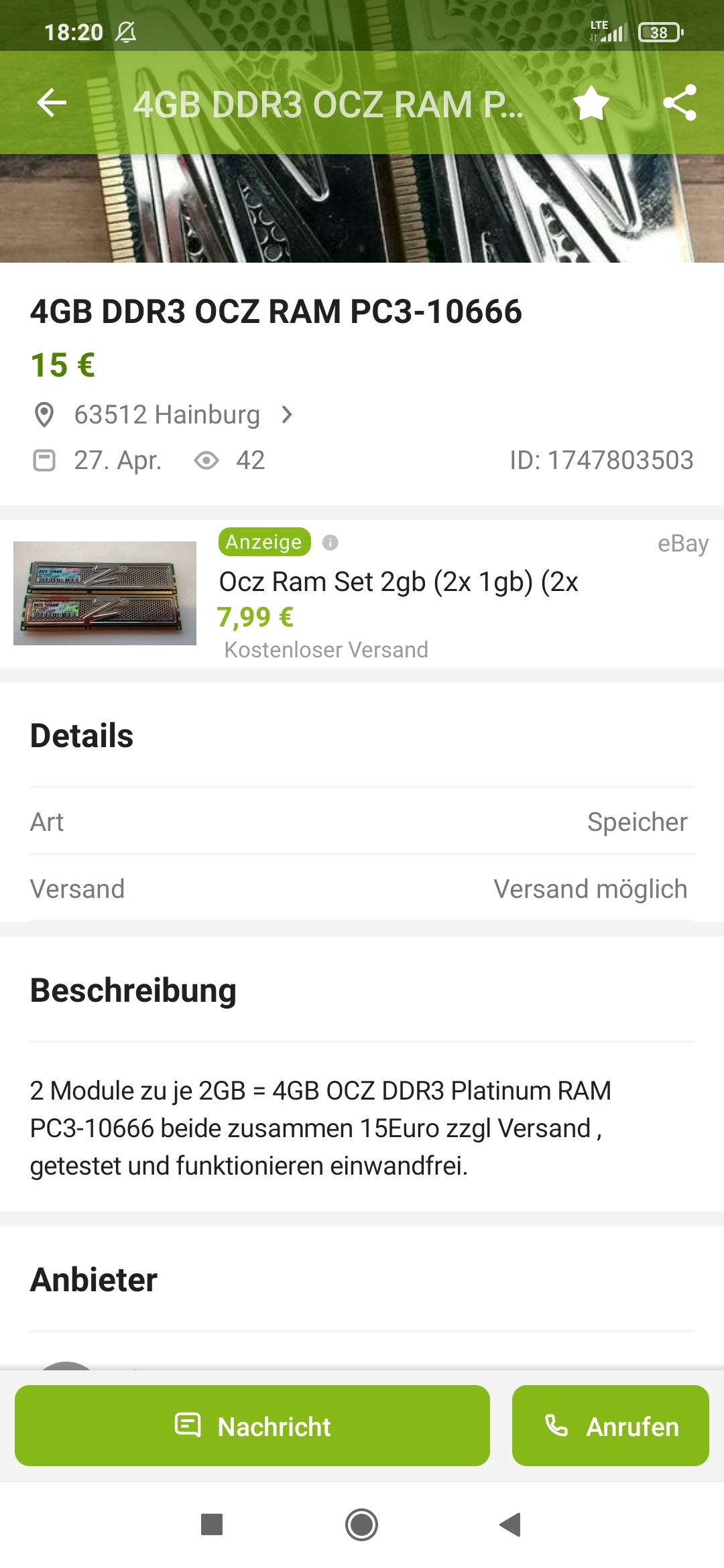Open the Ocz Ram Set eBay sponsored listing
Screen dimensions: 724x1568
tap(400, 582)
